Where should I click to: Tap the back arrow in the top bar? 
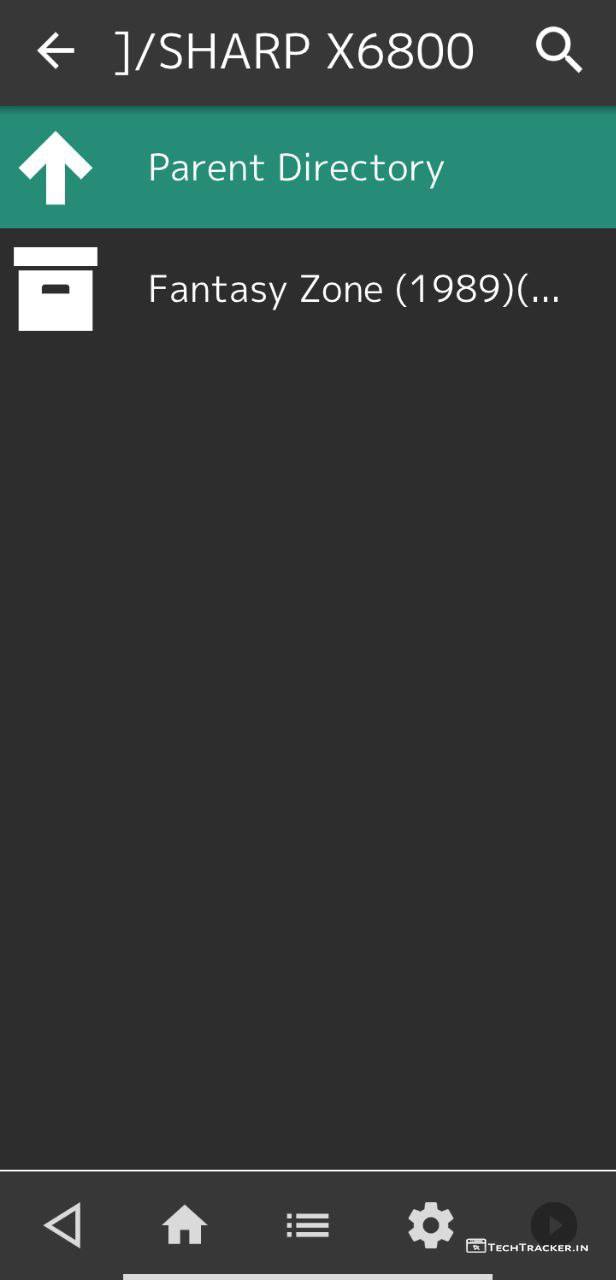coord(56,51)
